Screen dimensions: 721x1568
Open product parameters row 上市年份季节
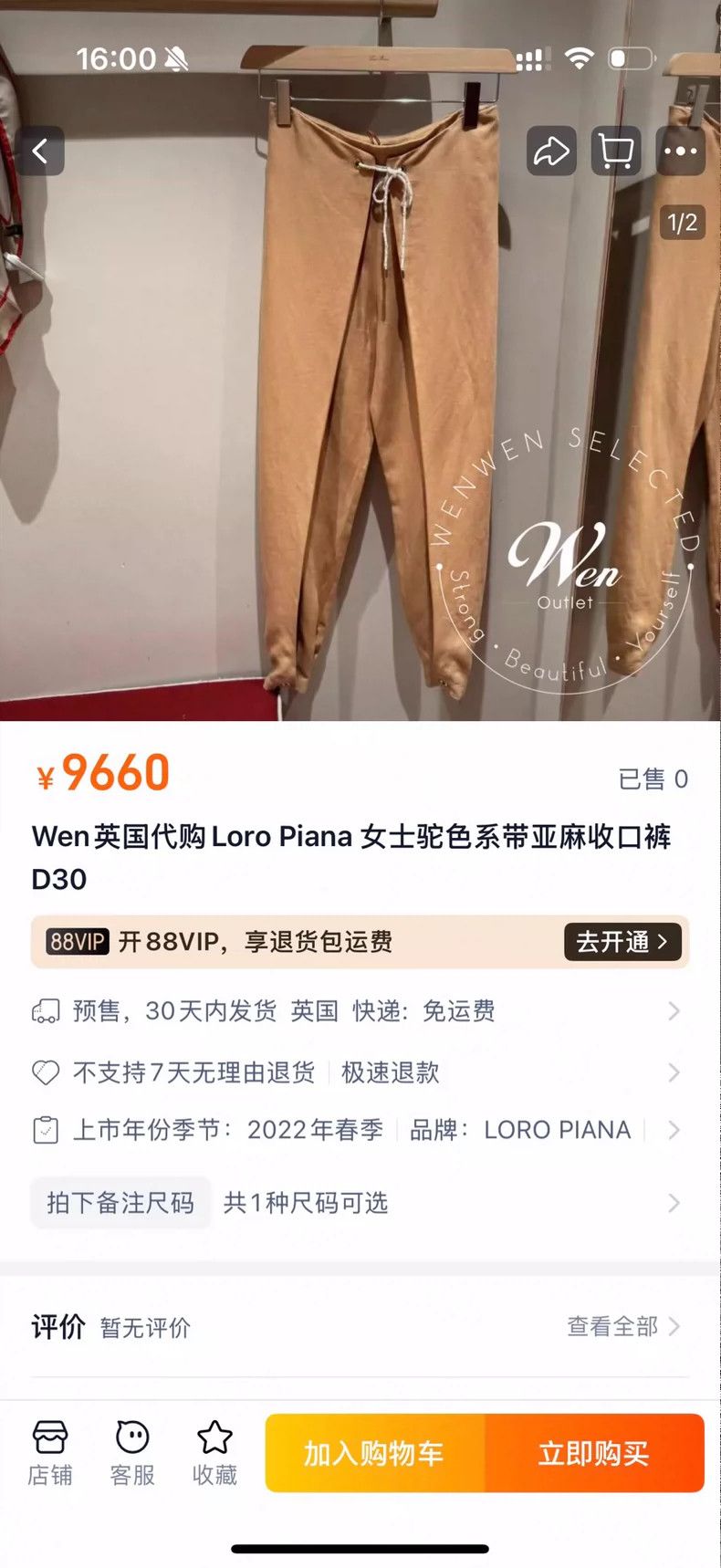360,1130
